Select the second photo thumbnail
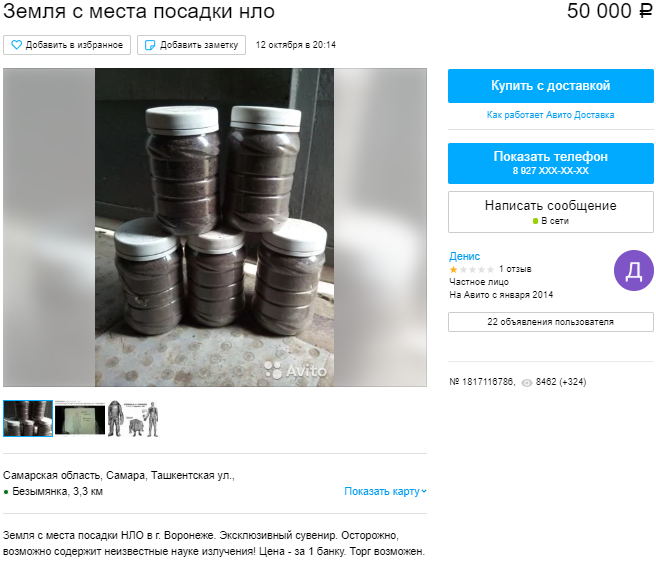 pos(80,419)
